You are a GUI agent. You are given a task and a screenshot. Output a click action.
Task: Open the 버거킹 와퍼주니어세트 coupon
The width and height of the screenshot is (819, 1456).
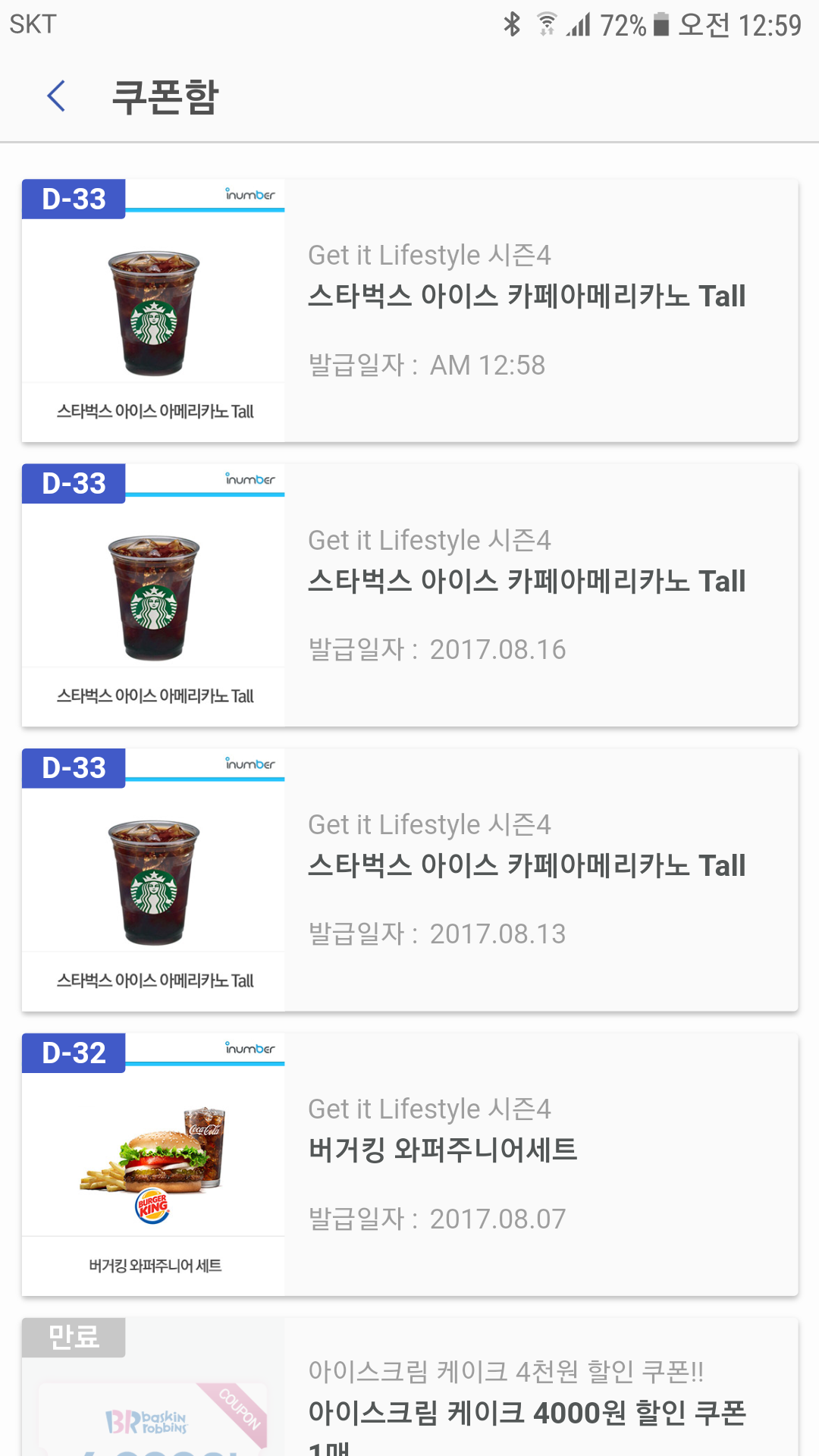pos(409,1165)
